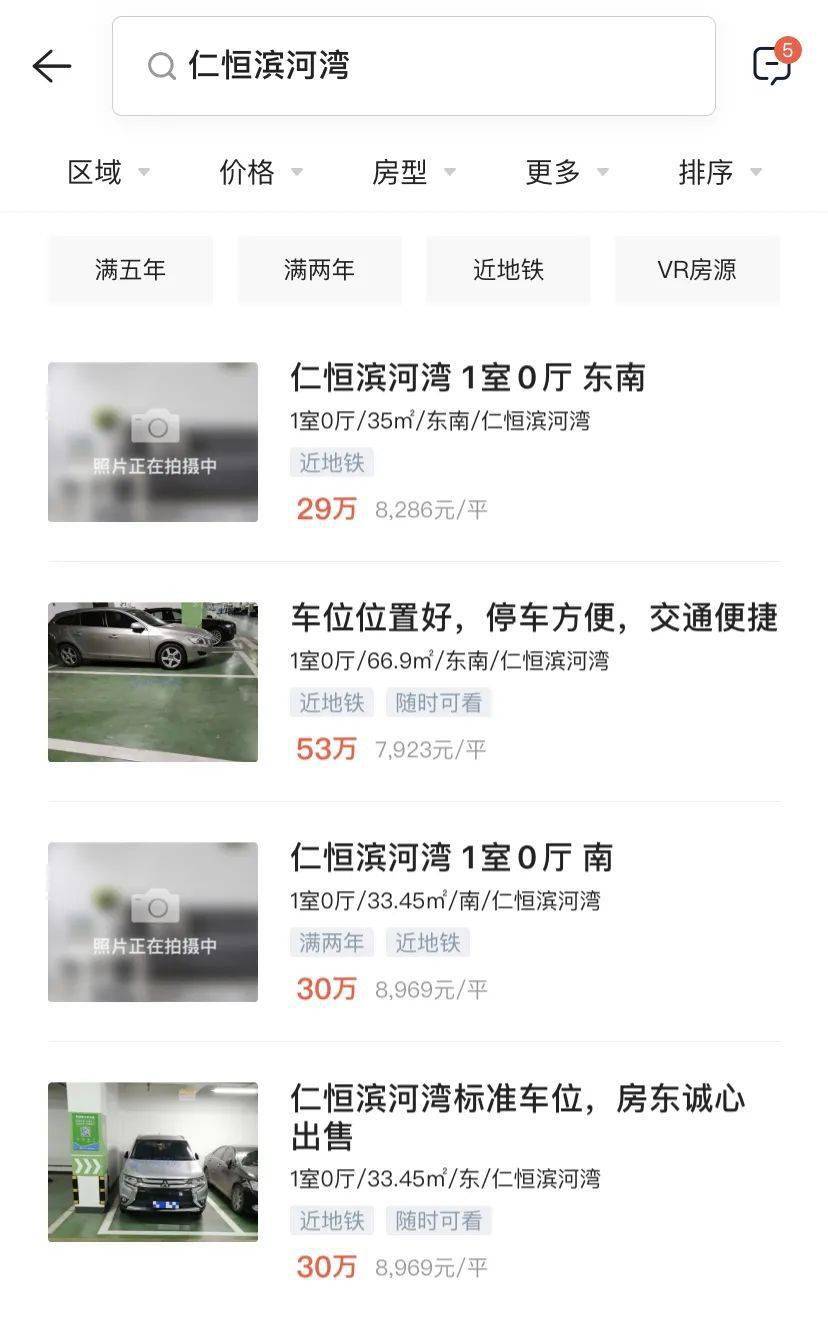
Task: Expand the 更多 filter dropdown
Action: pos(566,172)
